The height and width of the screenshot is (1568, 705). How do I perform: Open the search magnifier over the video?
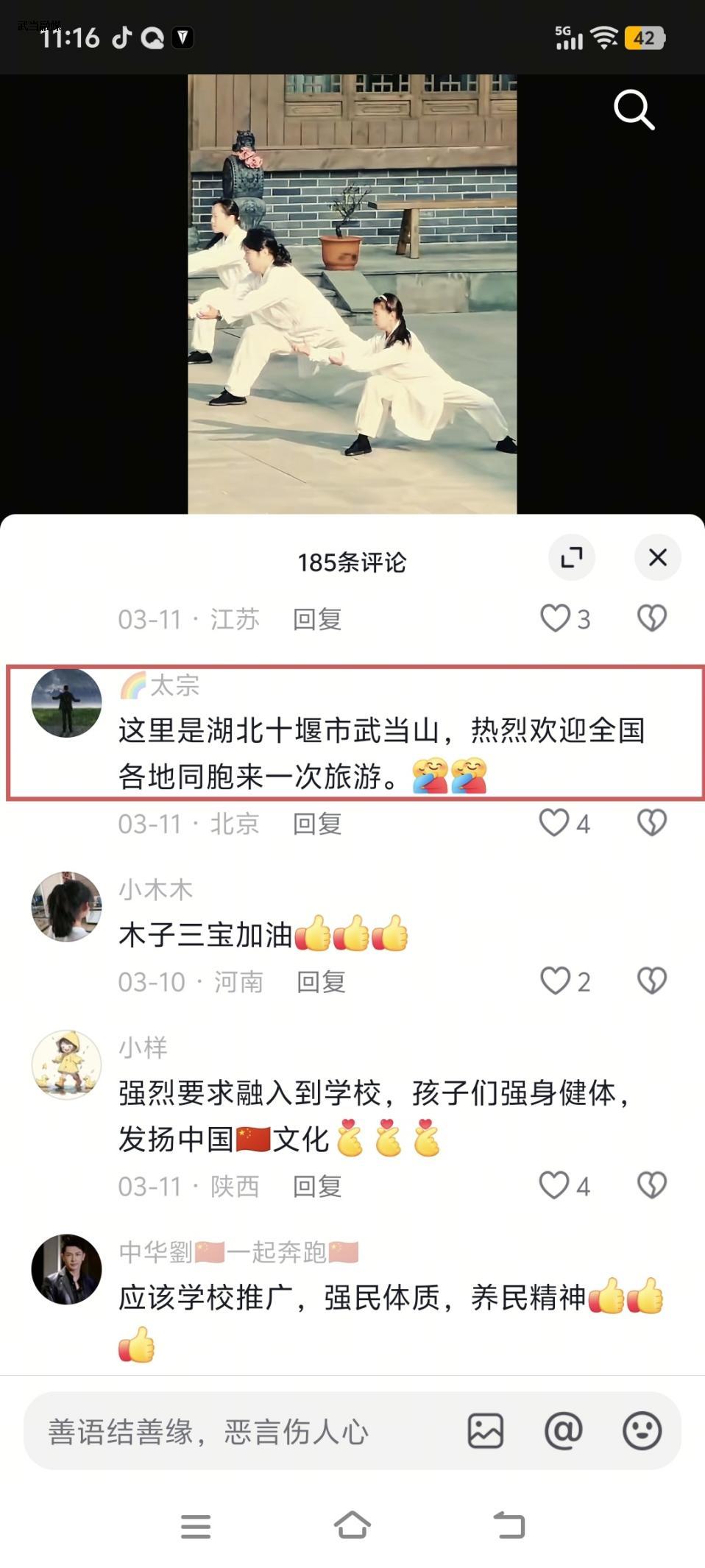[634, 110]
